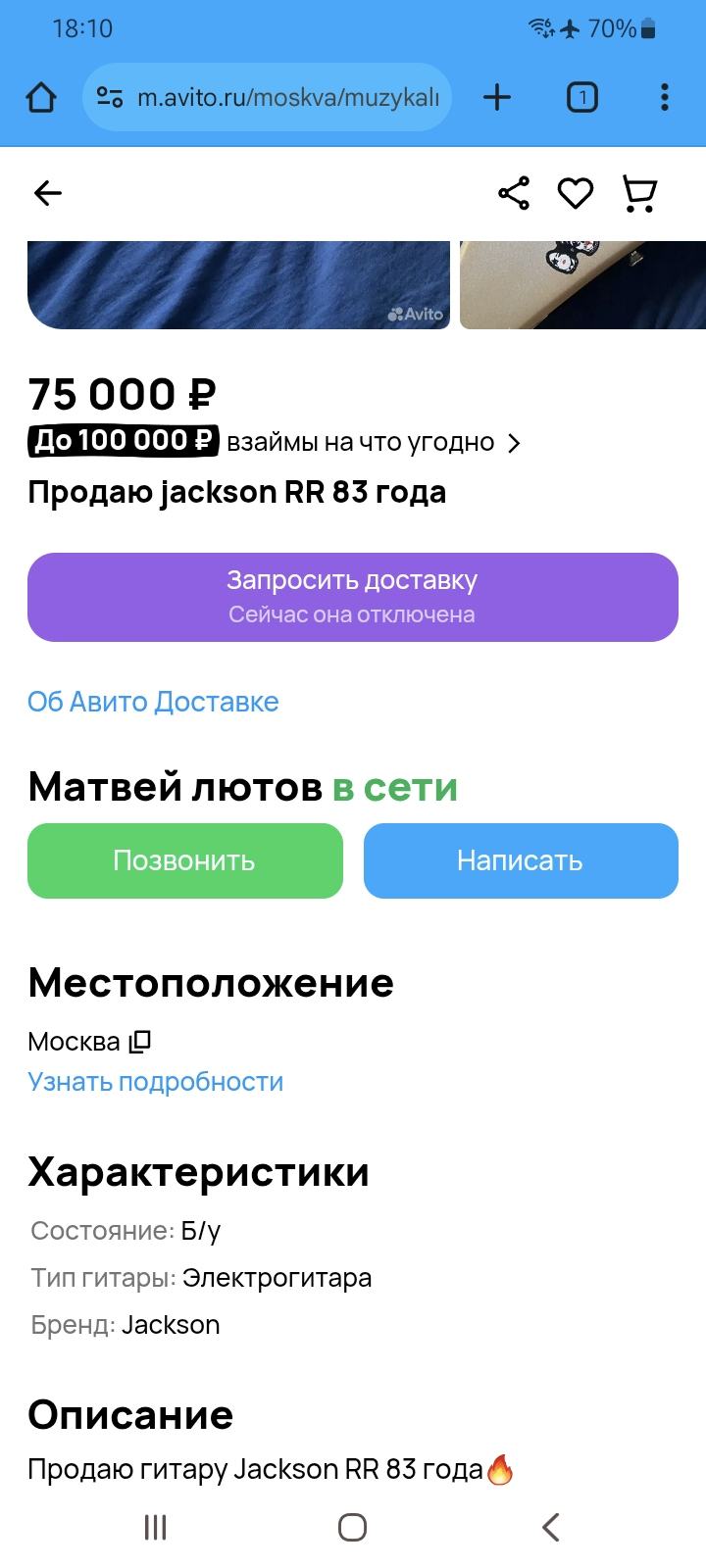This screenshot has width=706, height=1568.
Task: Open a new browser tab
Action: pyautogui.click(x=497, y=97)
